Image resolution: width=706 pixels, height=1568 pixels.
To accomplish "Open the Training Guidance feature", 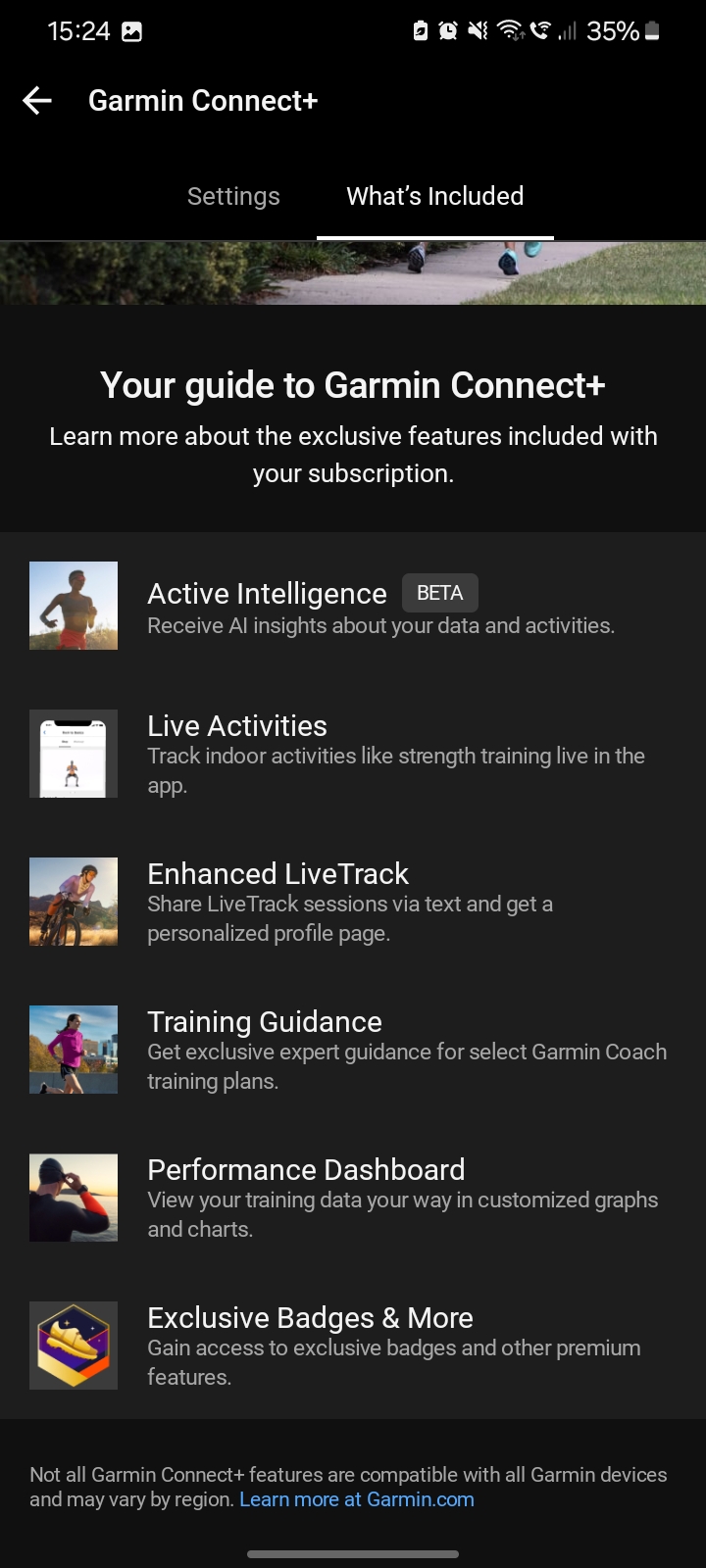I will tap(353, 1050).
